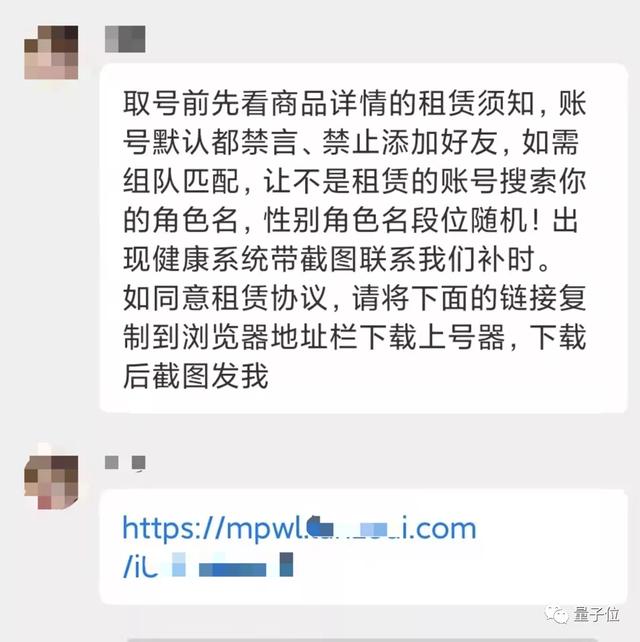Open the https://mpwl link in the chat

coord(298,530)
